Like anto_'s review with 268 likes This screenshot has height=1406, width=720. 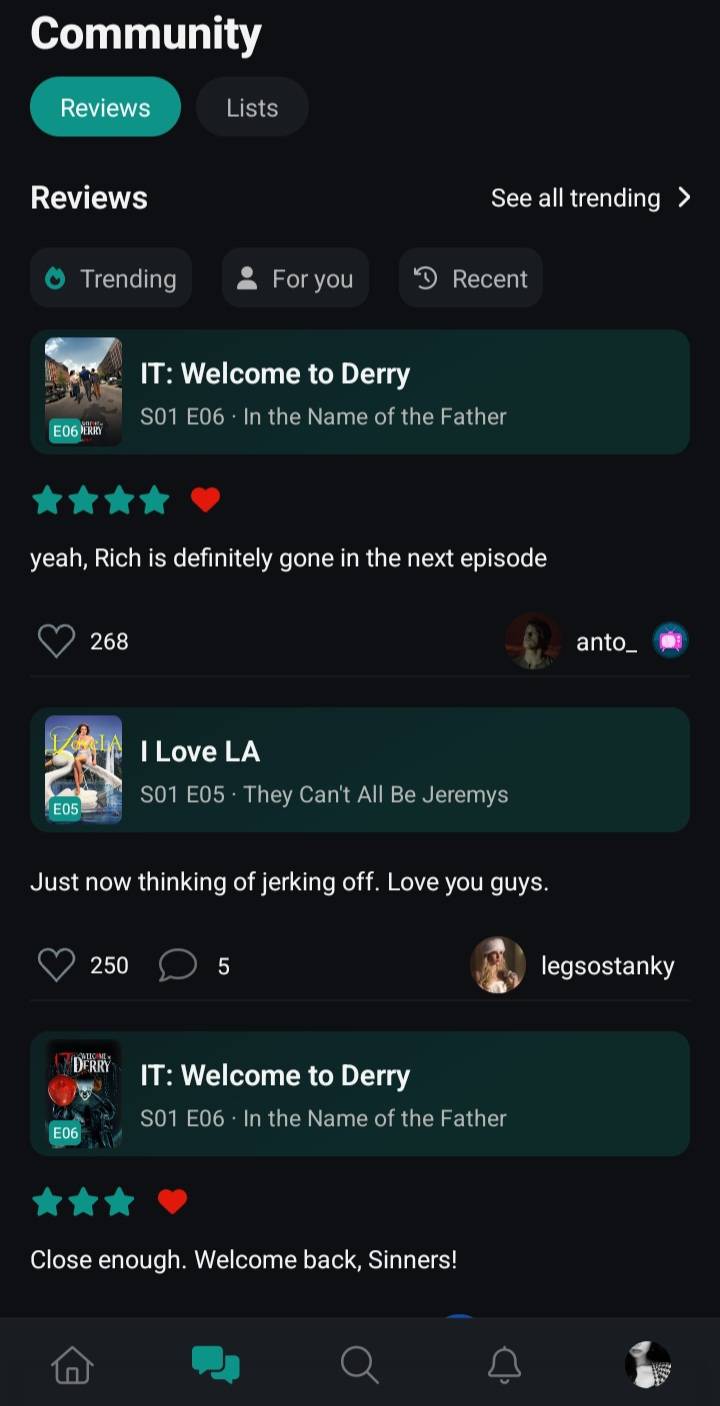[x=56, y=641]
